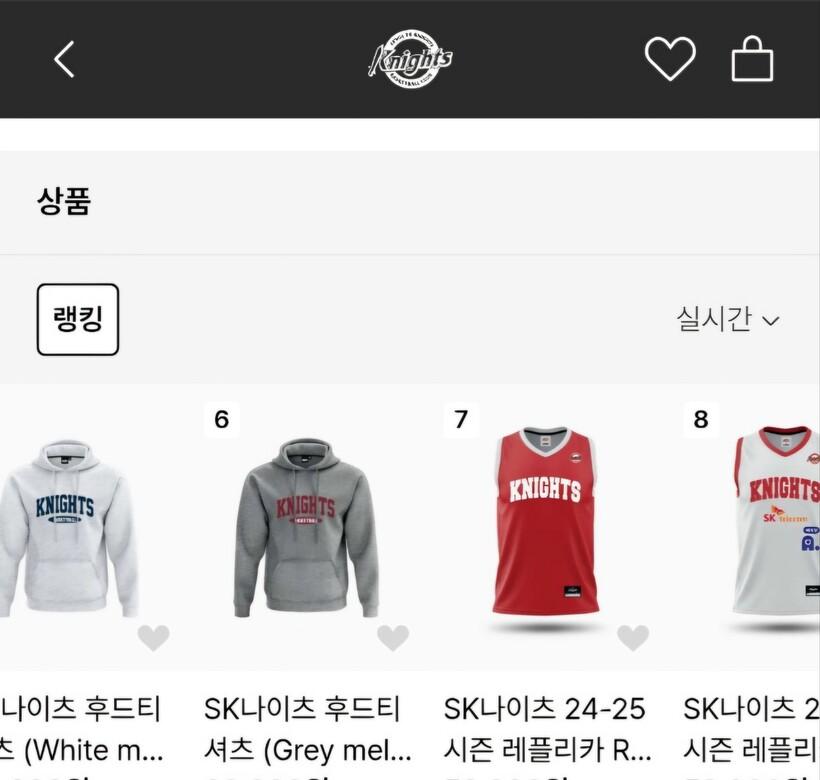Select the 랭킹 chip
Viewport: 820px width, 780px height.
[x=78, y=320]
